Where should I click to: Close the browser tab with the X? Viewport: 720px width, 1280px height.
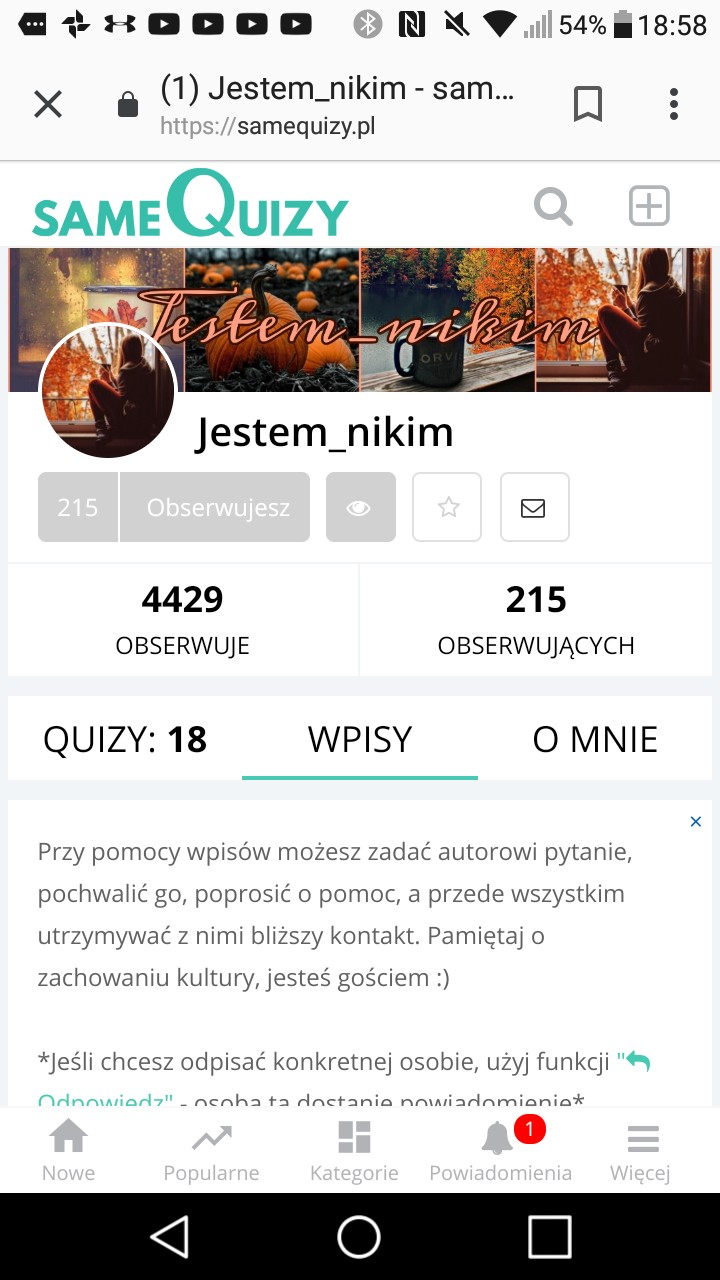[48, 104]
